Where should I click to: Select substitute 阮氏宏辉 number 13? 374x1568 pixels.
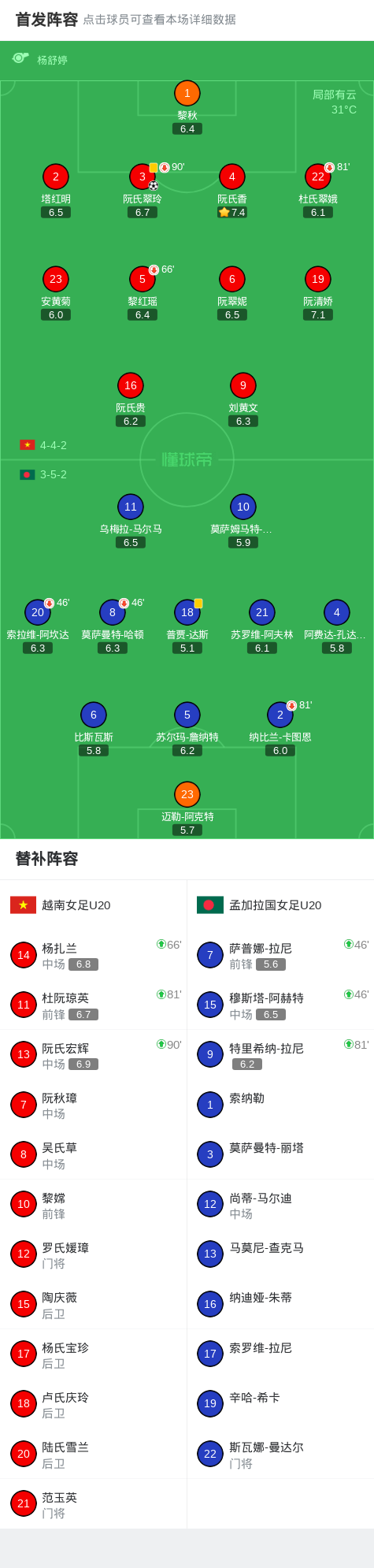pos(94,1055)
